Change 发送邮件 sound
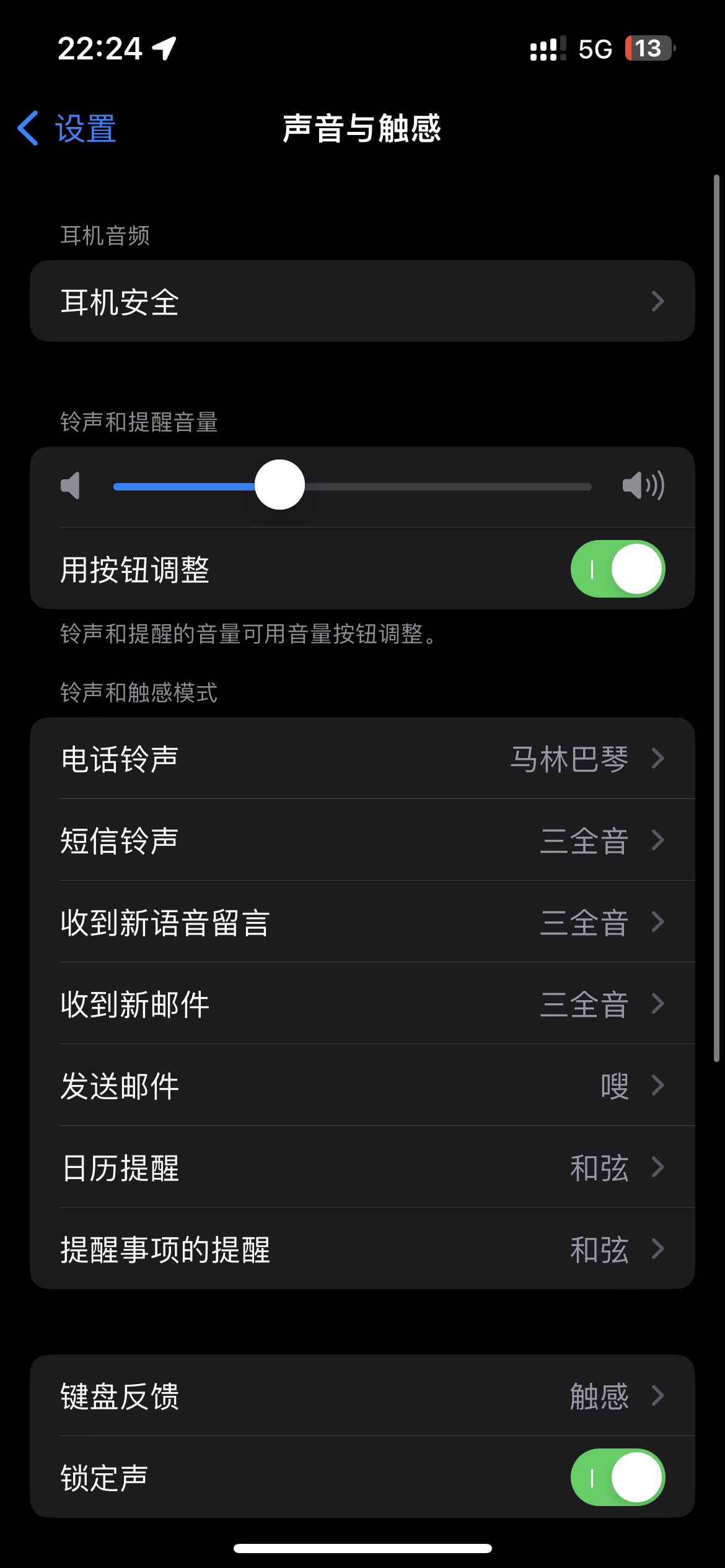Image resolution: width=725 pixels, height=1568 pixels. click(362, 1086)
